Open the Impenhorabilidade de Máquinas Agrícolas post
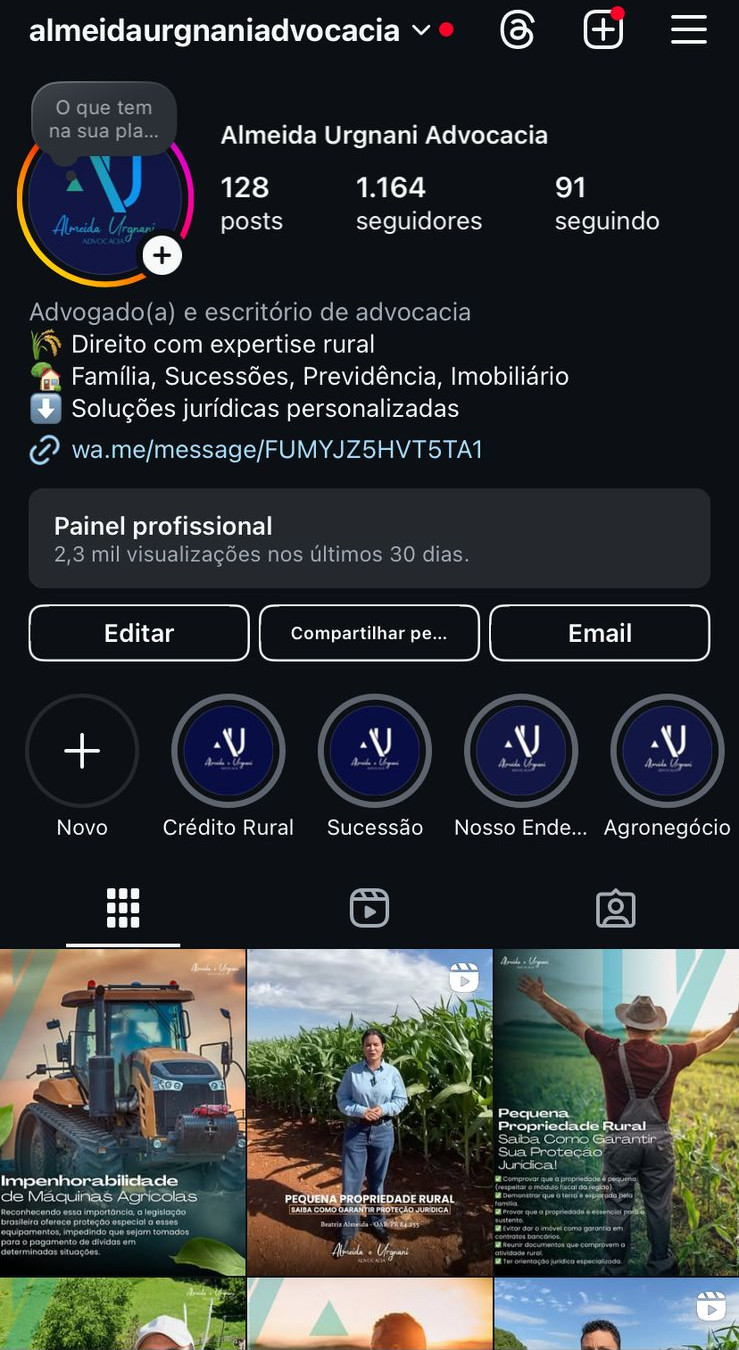Screen dimensions: 739x1350 (x=122, y=1111)
